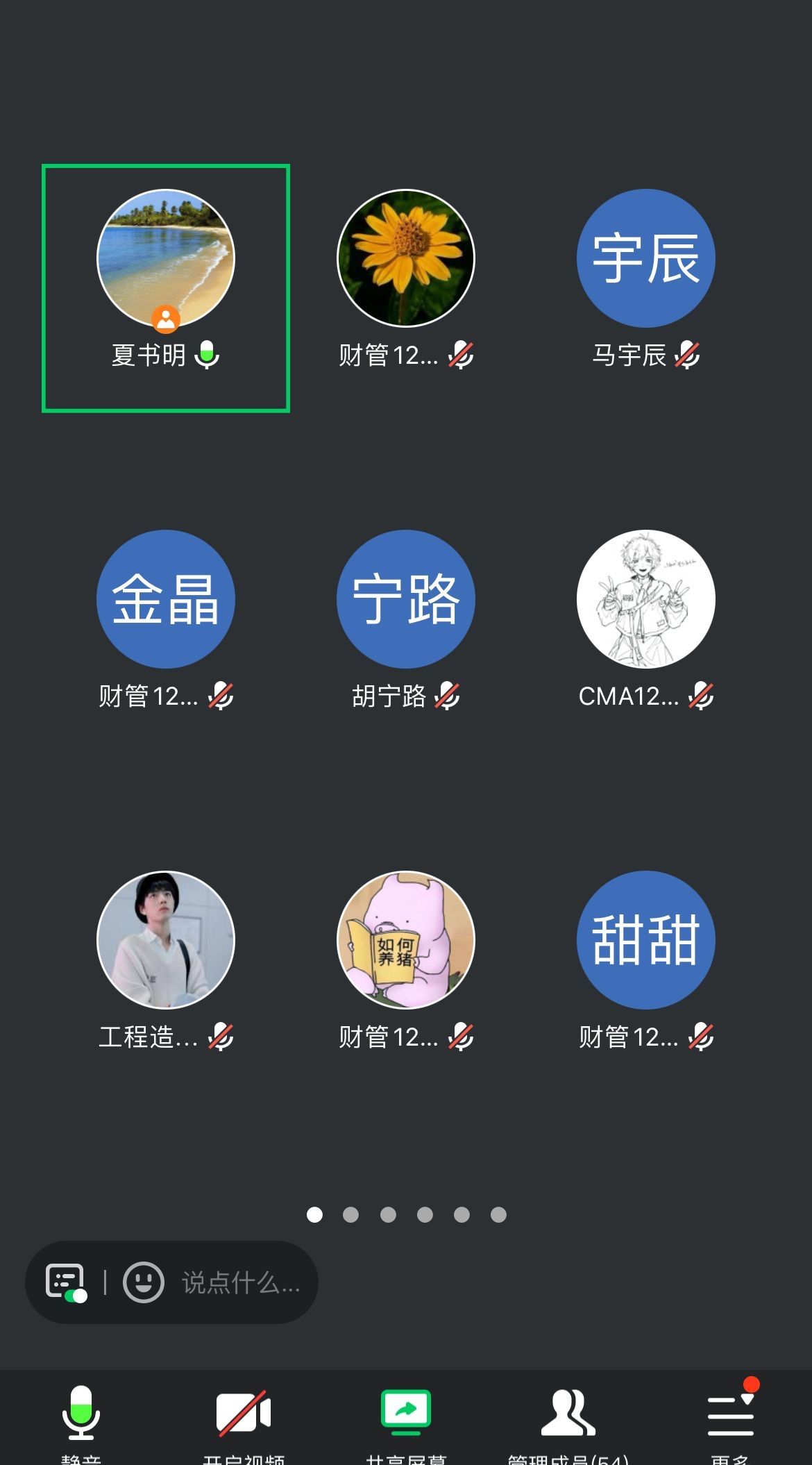Mute microphone using 静音 button
Screen dimensions: 812x1465
coord(81,1416)
